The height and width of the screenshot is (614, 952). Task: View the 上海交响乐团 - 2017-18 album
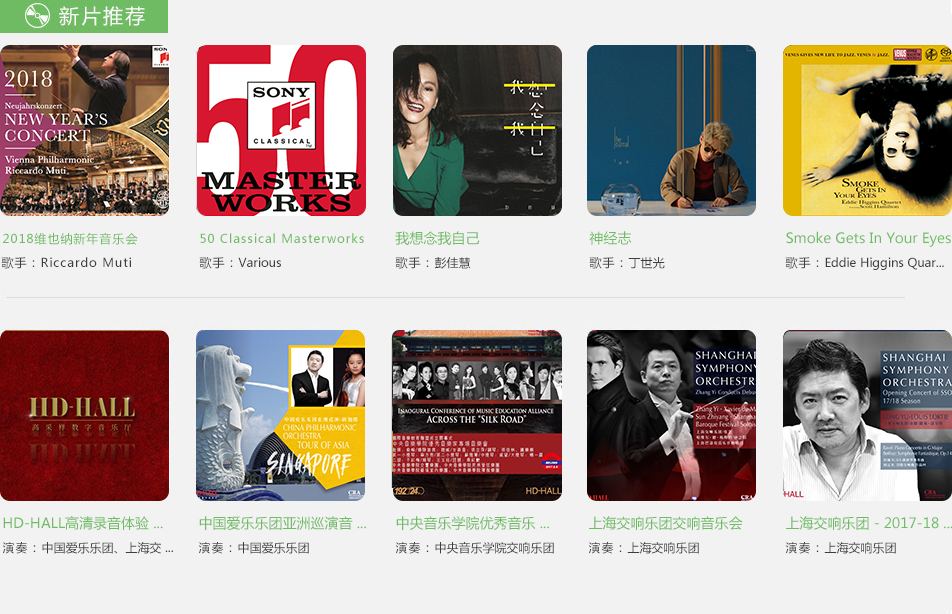867,415
